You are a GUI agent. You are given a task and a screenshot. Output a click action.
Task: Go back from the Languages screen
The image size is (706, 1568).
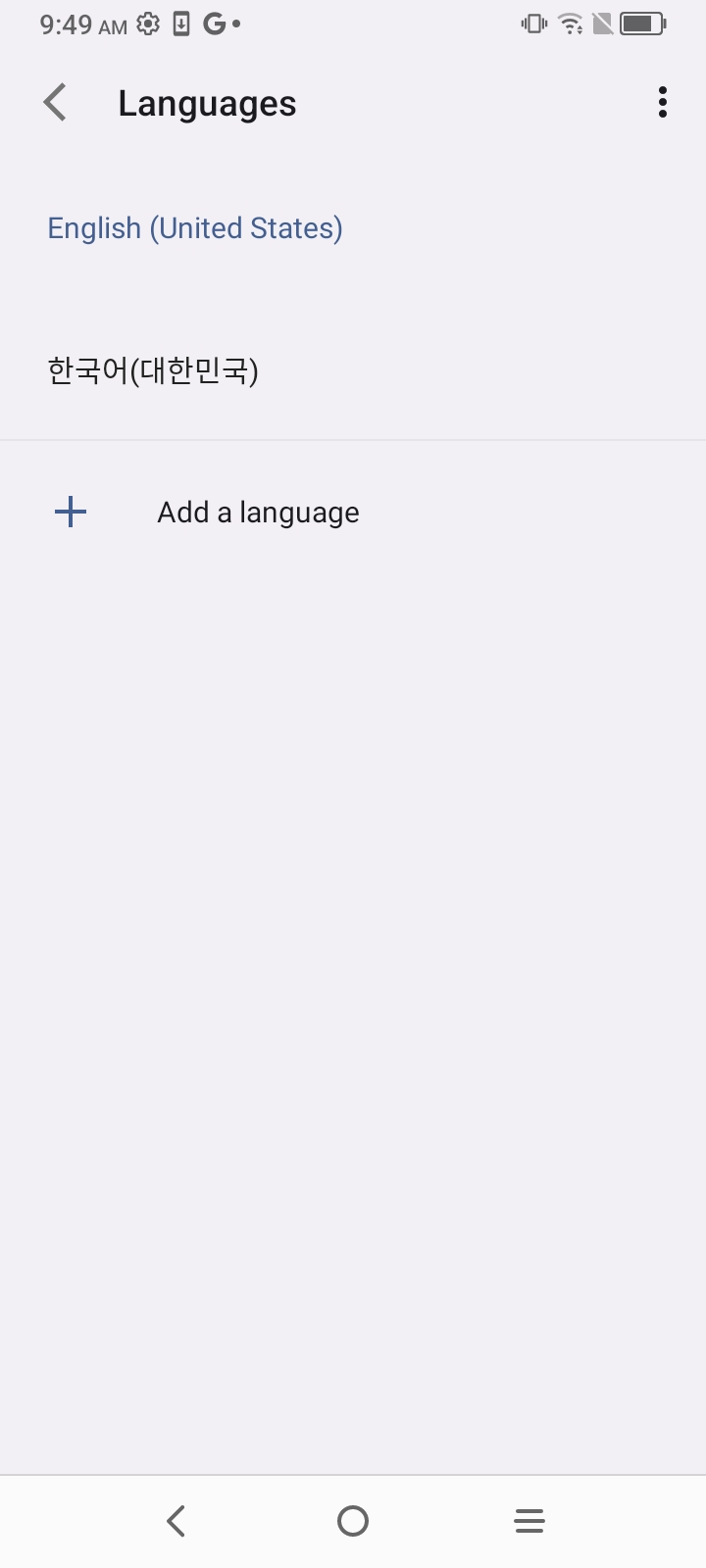56,103
